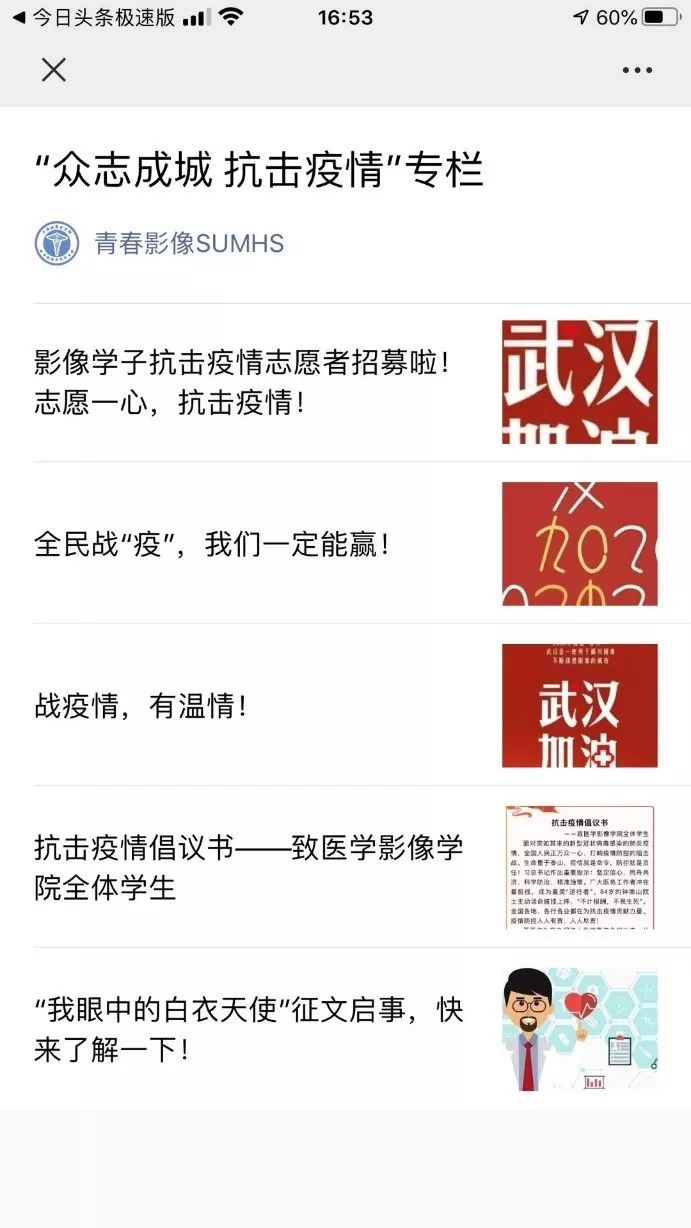
Task: Close the article page
Action: pyautogui.click(x=53, y=69)
